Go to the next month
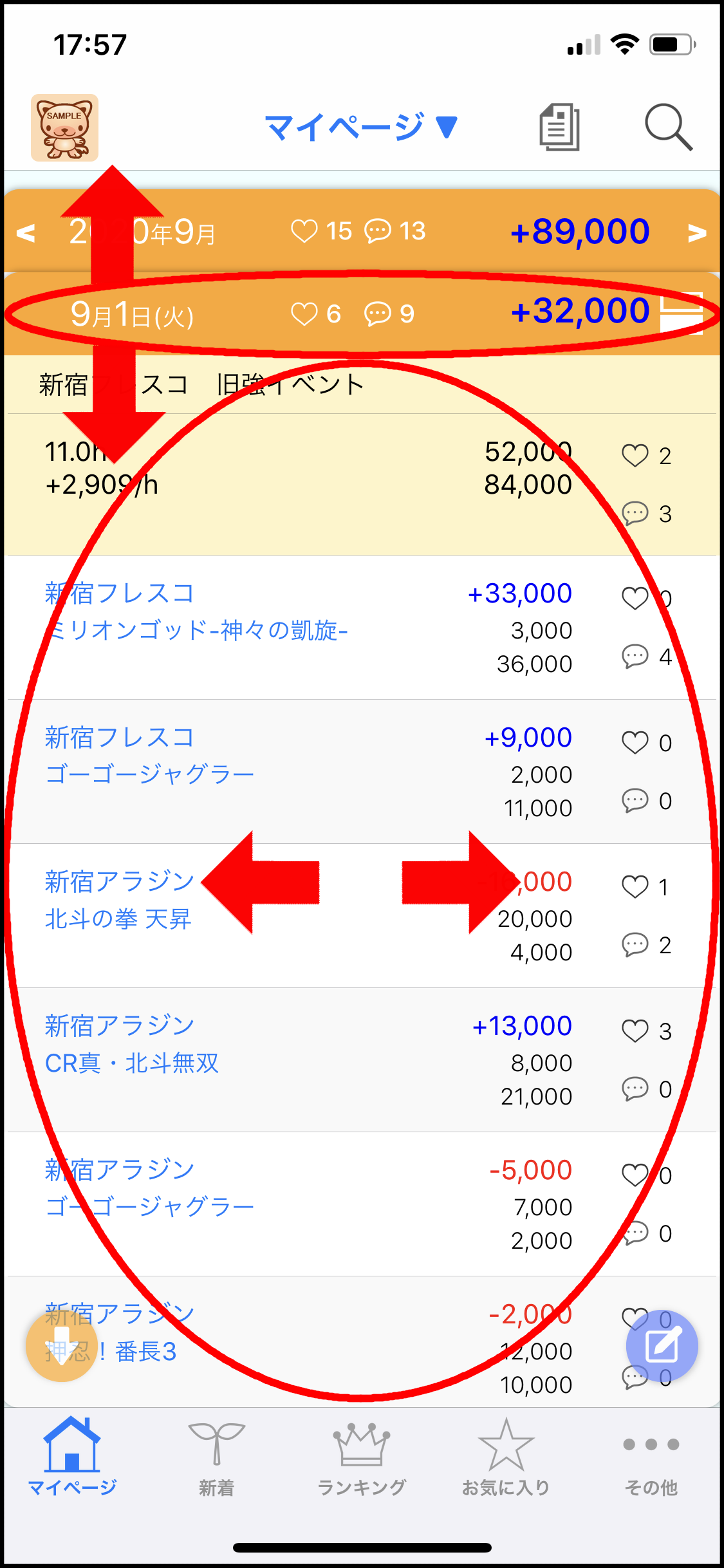The image size is (724, 1568). 697,232
